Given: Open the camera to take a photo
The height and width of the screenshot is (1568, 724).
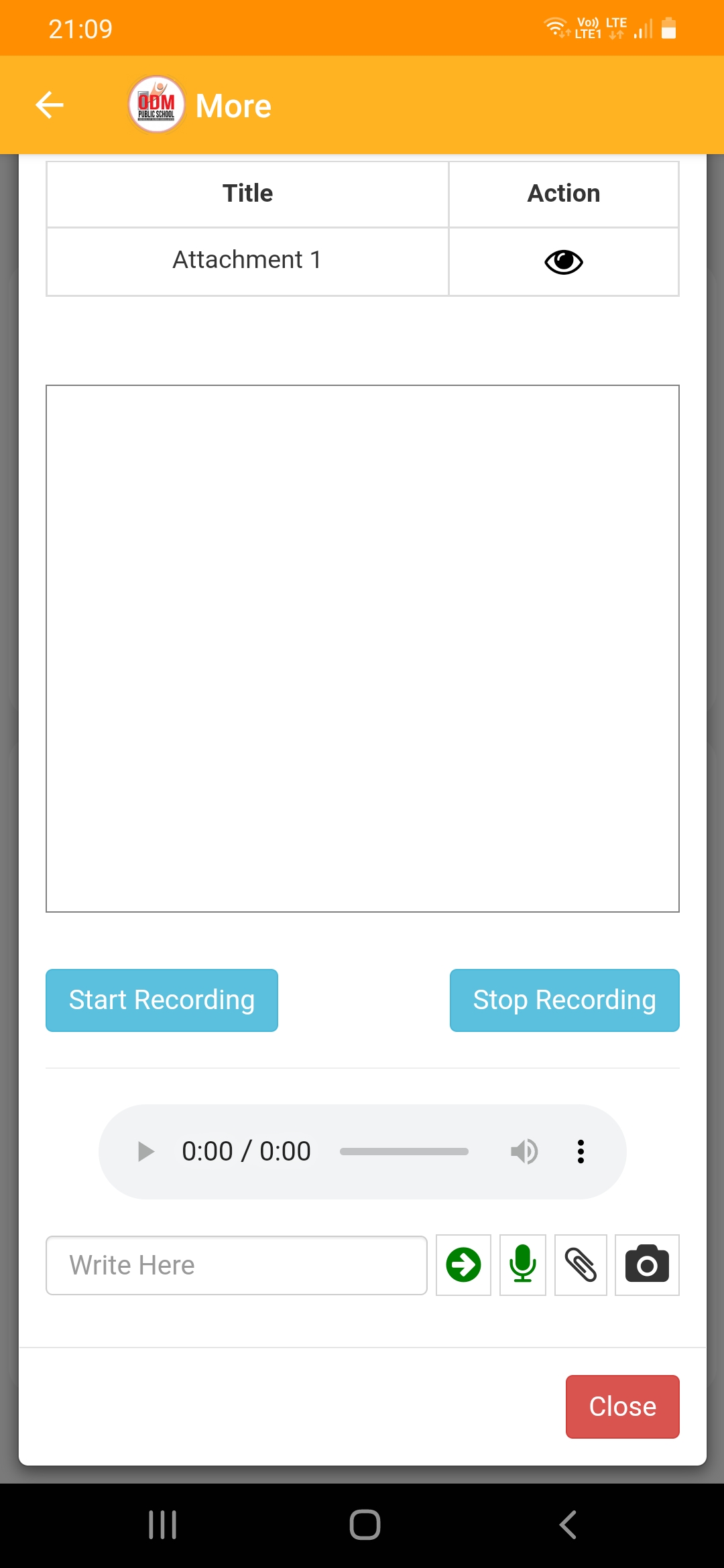Looking at the screenshot, I should 647,1265.
